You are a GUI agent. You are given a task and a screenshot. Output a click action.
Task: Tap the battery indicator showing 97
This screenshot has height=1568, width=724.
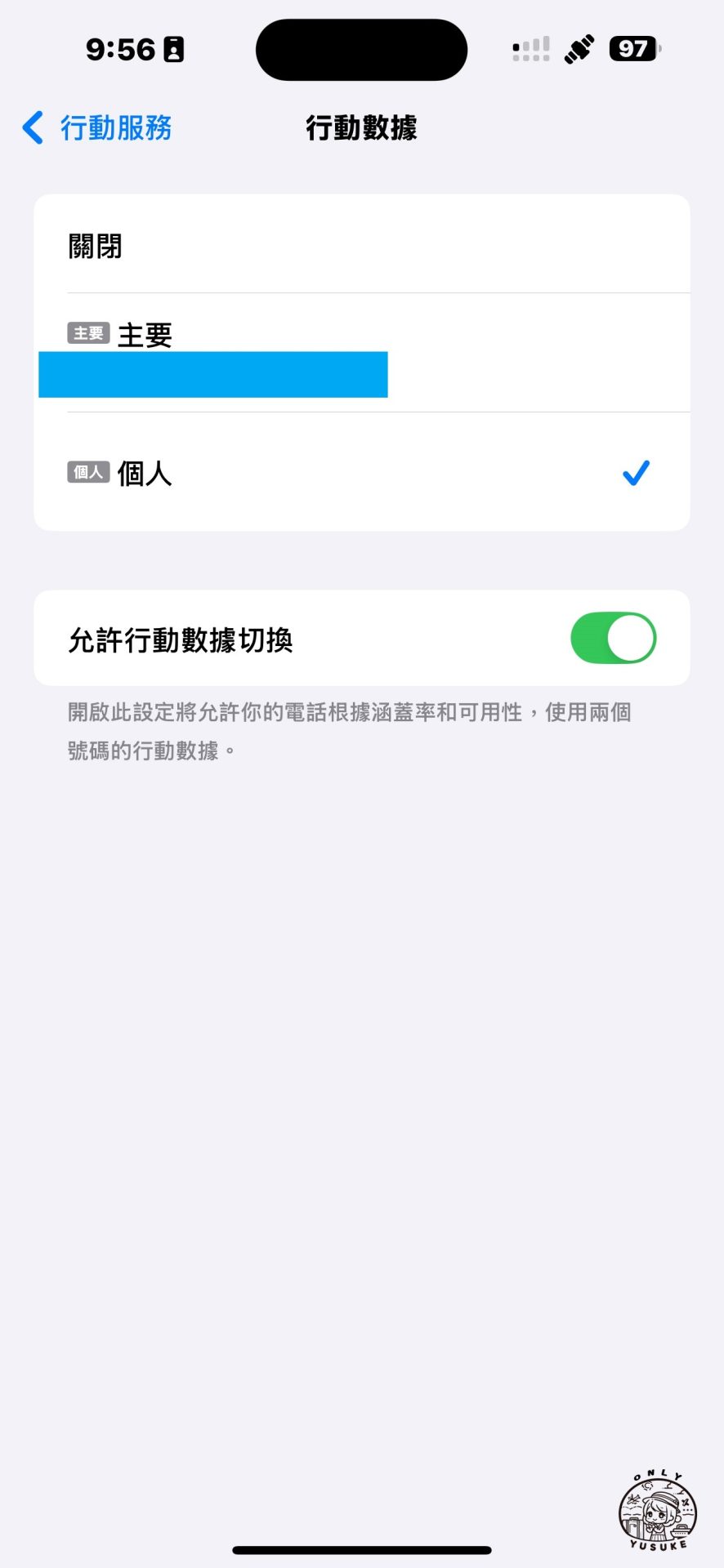coord(633,48)
